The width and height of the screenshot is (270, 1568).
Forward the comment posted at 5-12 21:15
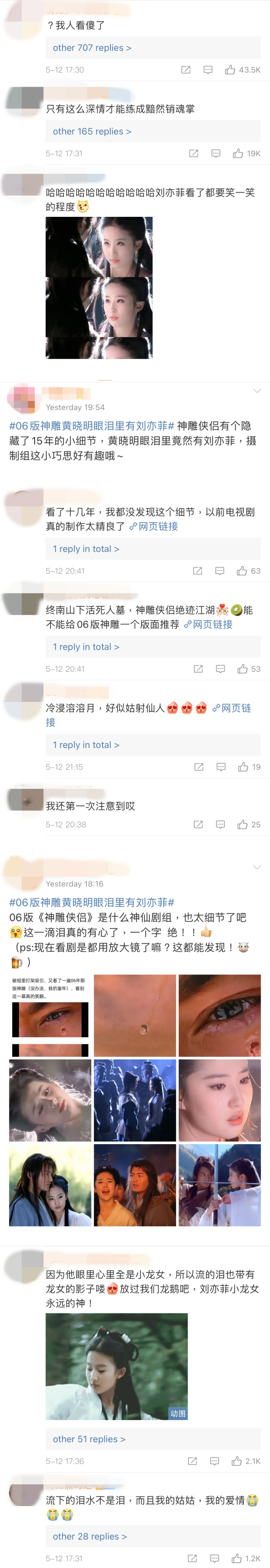[199, 767]
